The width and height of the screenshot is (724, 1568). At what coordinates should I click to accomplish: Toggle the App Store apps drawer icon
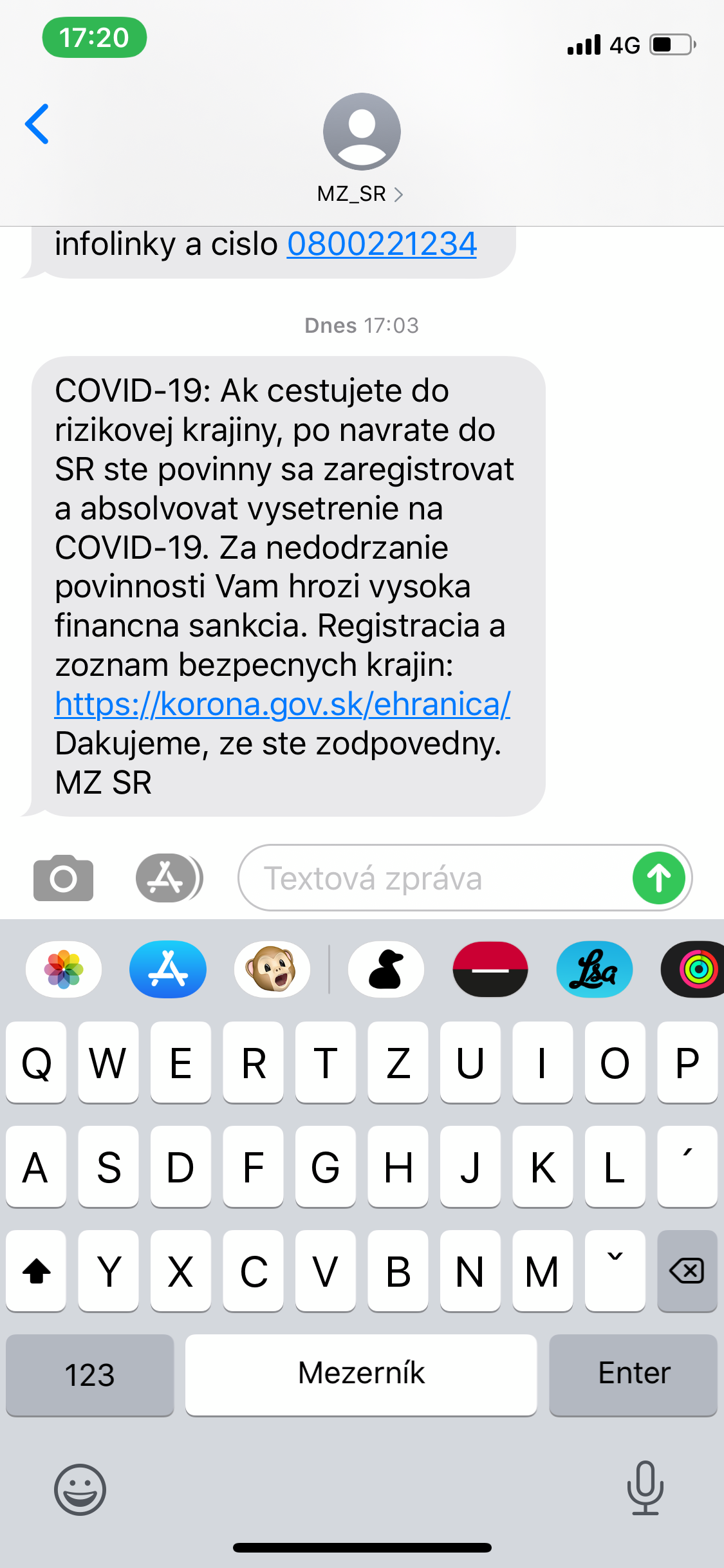point(169,878)
